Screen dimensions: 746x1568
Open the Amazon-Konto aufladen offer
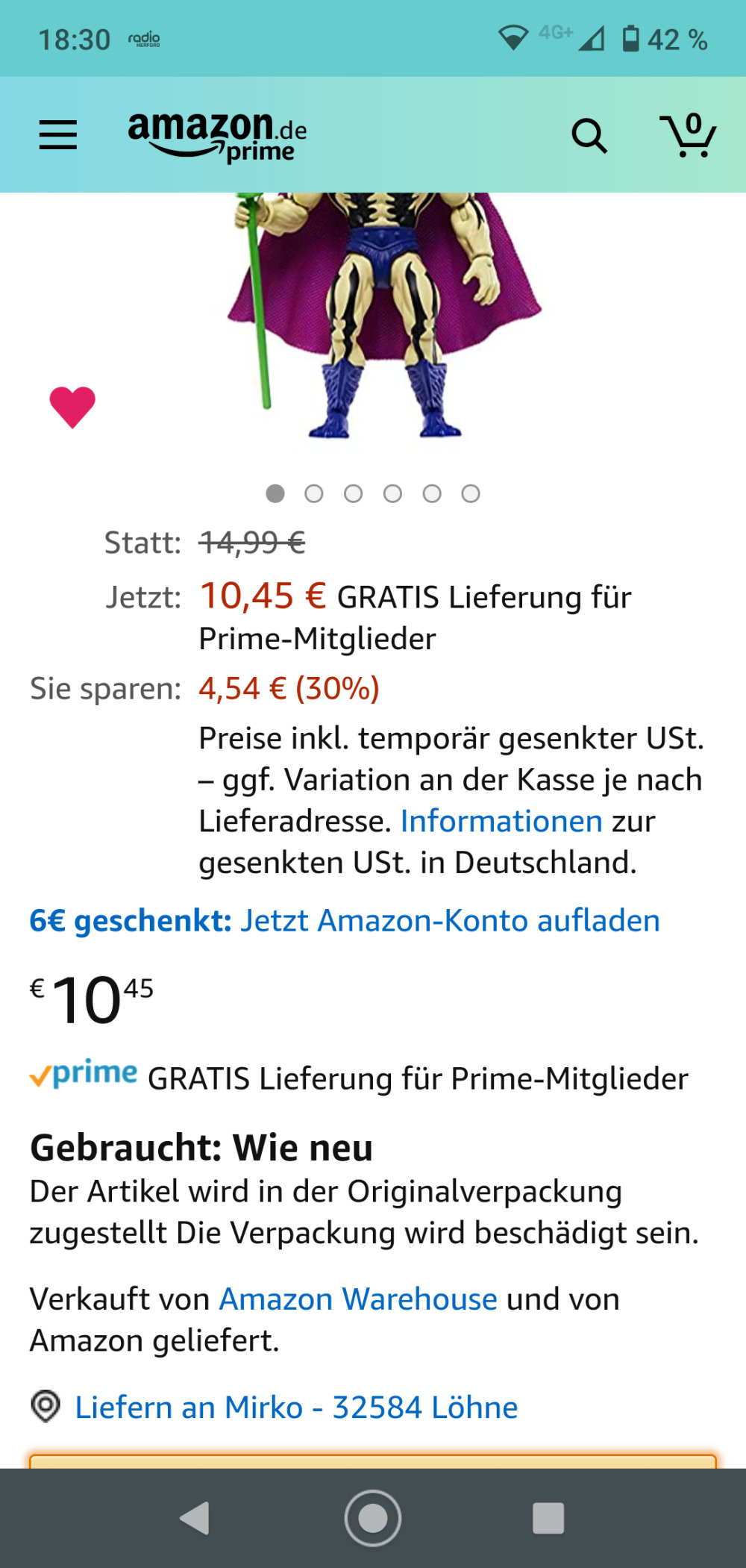coord(344,920)
